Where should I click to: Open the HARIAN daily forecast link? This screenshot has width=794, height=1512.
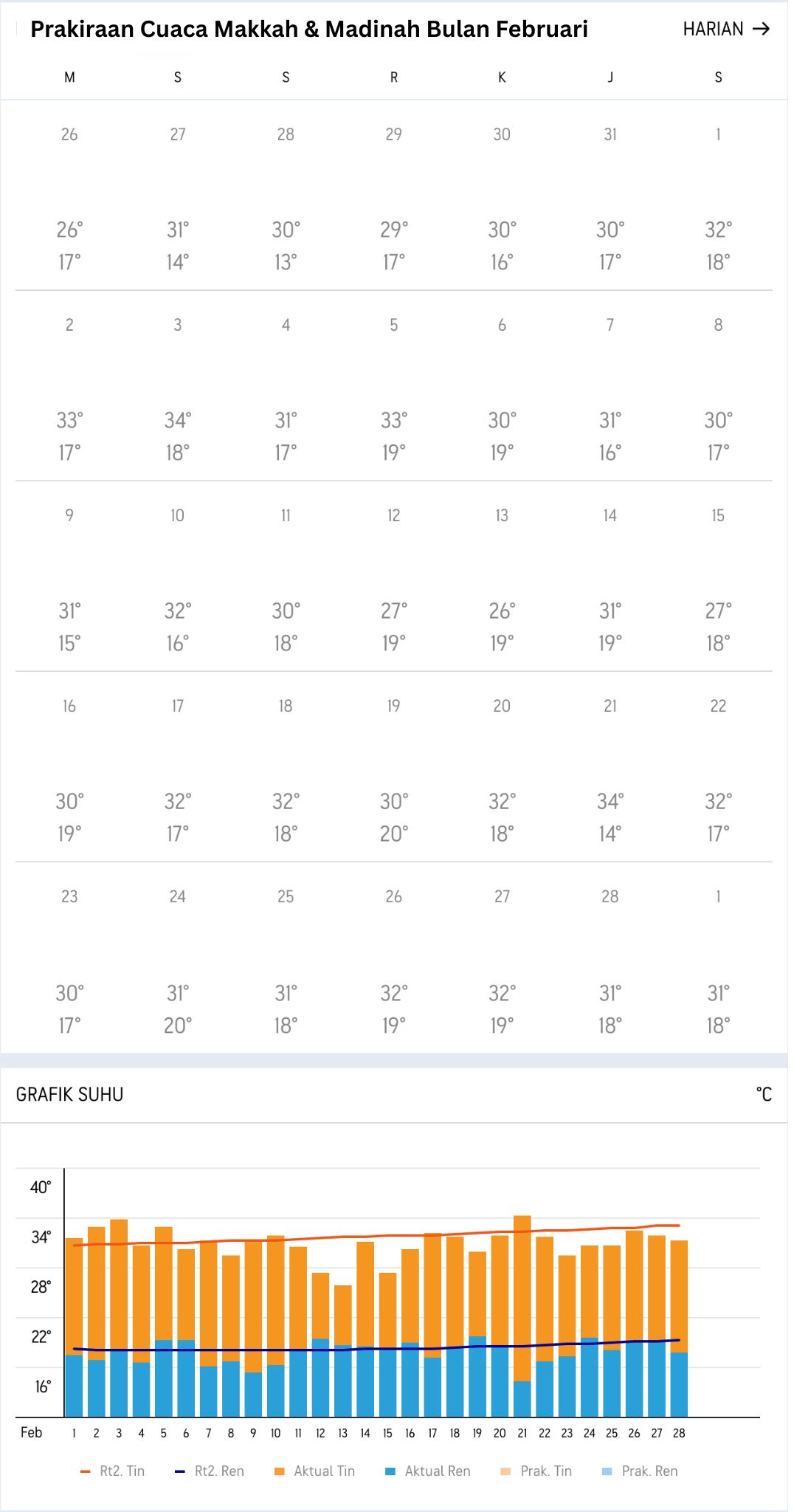click(x=726, y=29)
